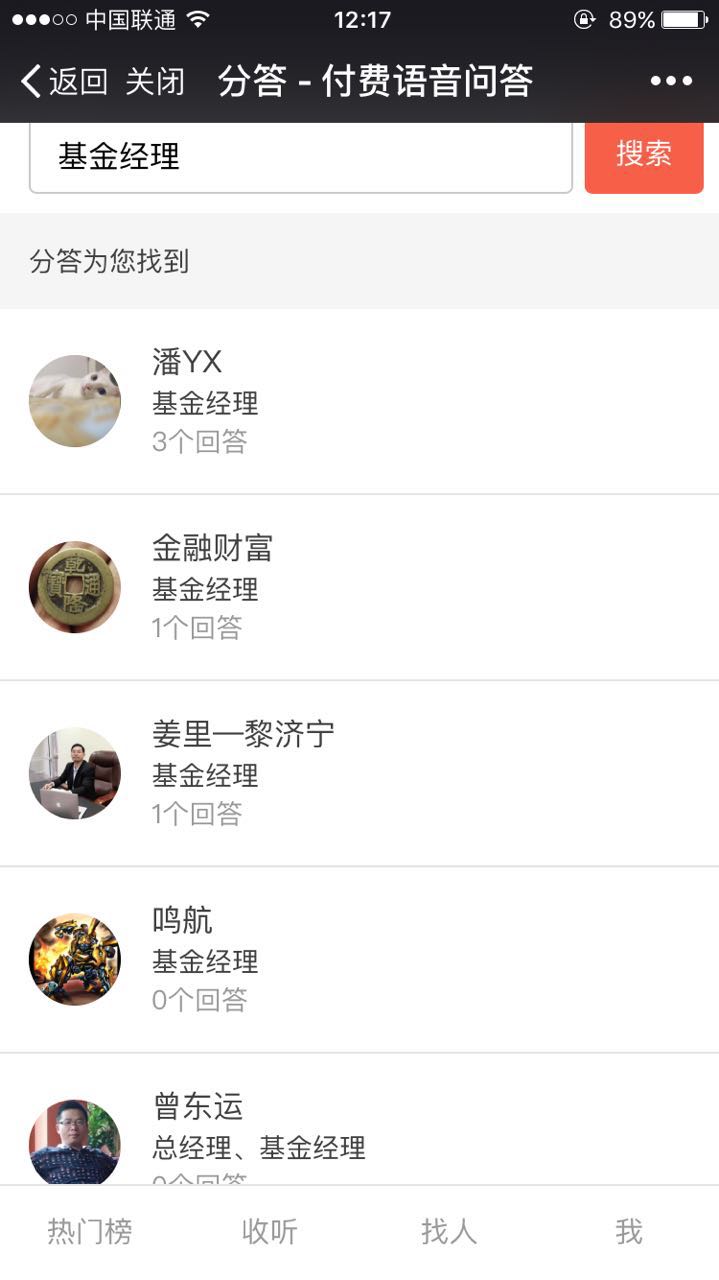Tap the 返回 back arrow
The height and width of the screenshot is (1280, 719).
click(62, 82)
